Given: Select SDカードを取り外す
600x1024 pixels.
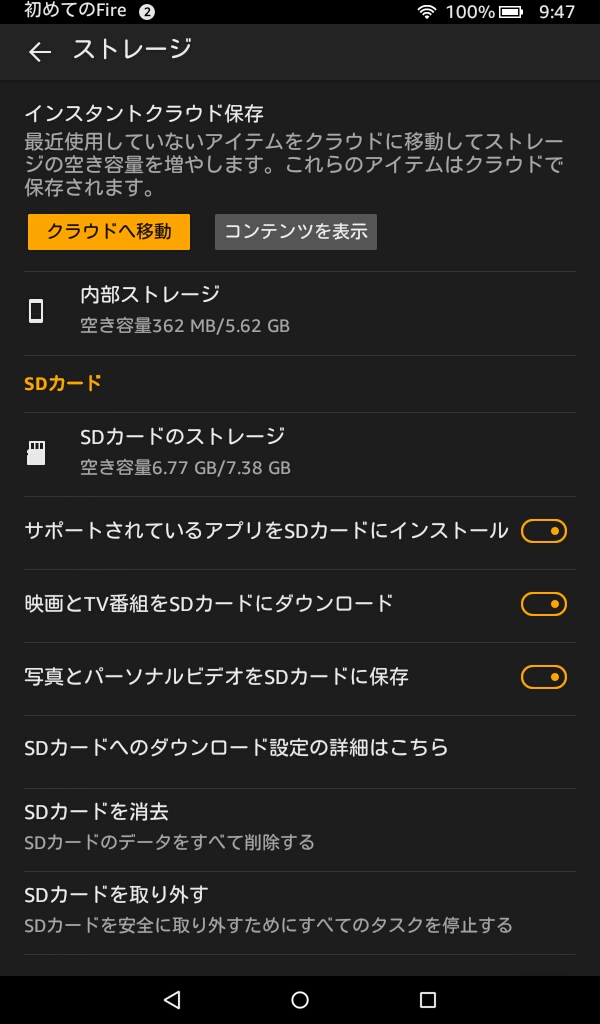Looking at the screenshot, I should [x=299, y=909].
